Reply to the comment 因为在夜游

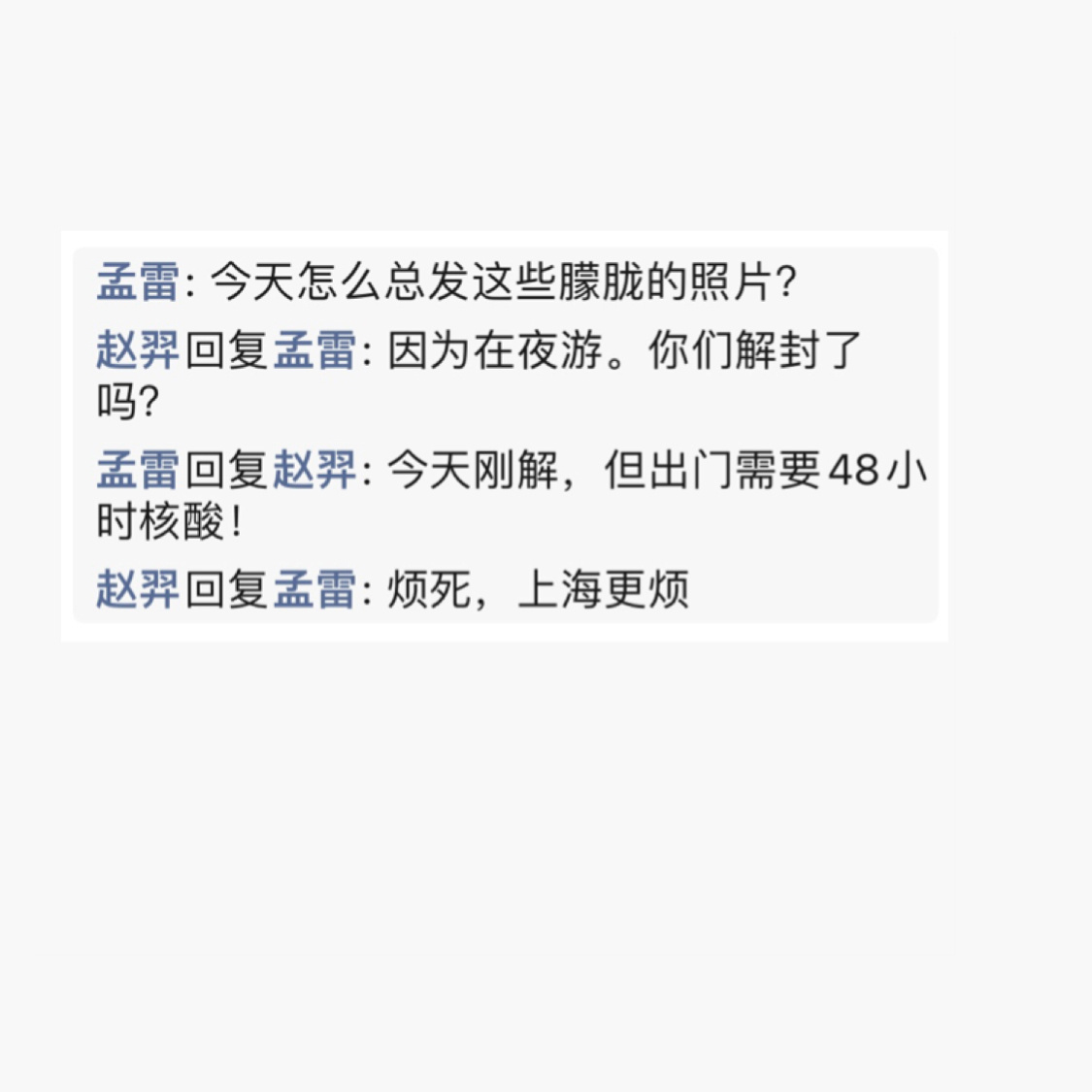[621, 350]
